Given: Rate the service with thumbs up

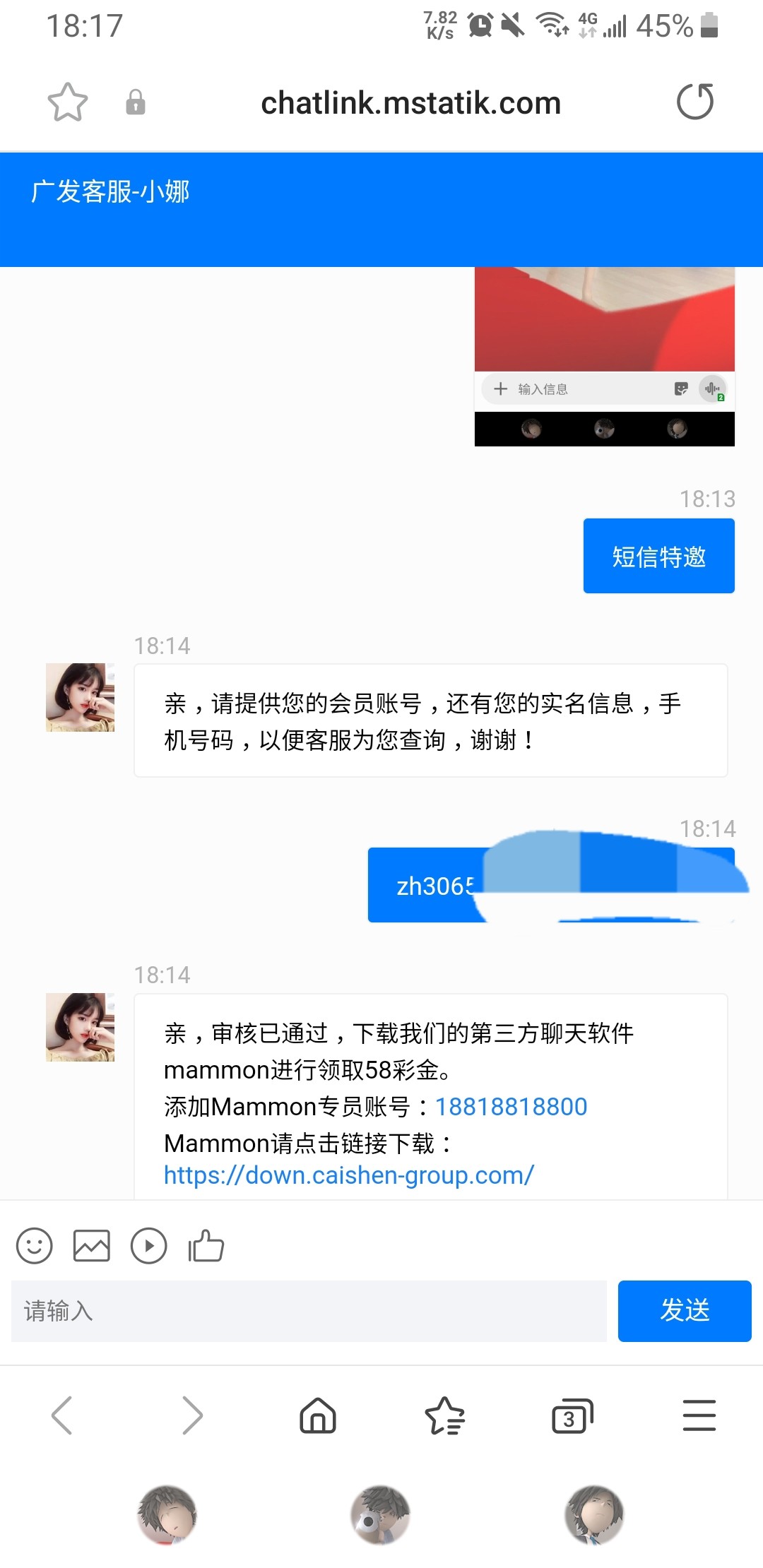Looking at the screenshot, I should pyautogui.click(x=206, y=1245).
